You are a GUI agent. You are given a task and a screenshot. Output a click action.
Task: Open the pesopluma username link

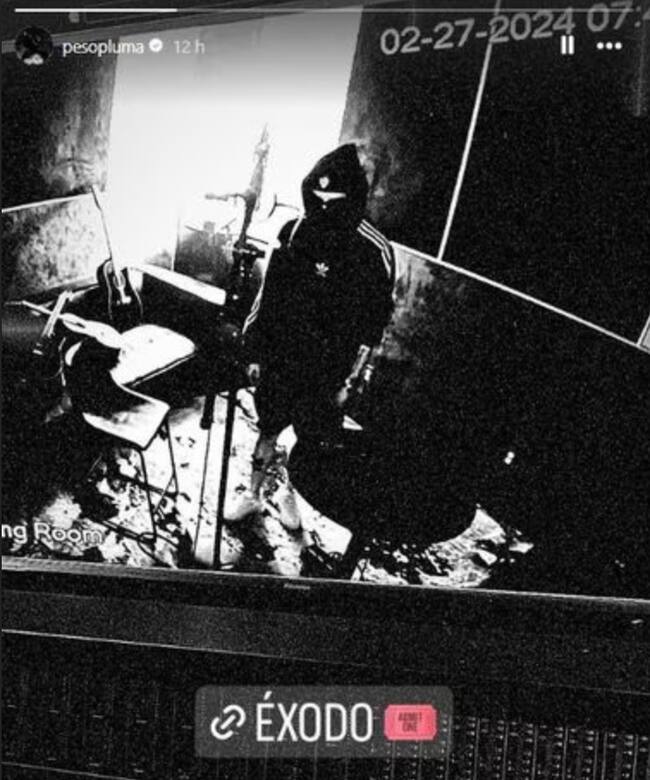point(103,47)
